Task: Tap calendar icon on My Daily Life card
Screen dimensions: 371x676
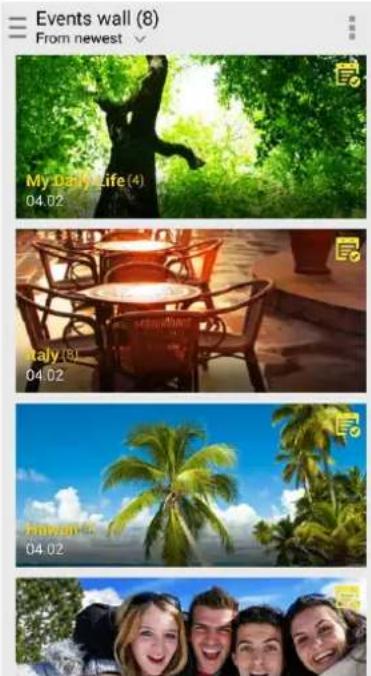Action: pyautogui.click(x=348, y=75)
